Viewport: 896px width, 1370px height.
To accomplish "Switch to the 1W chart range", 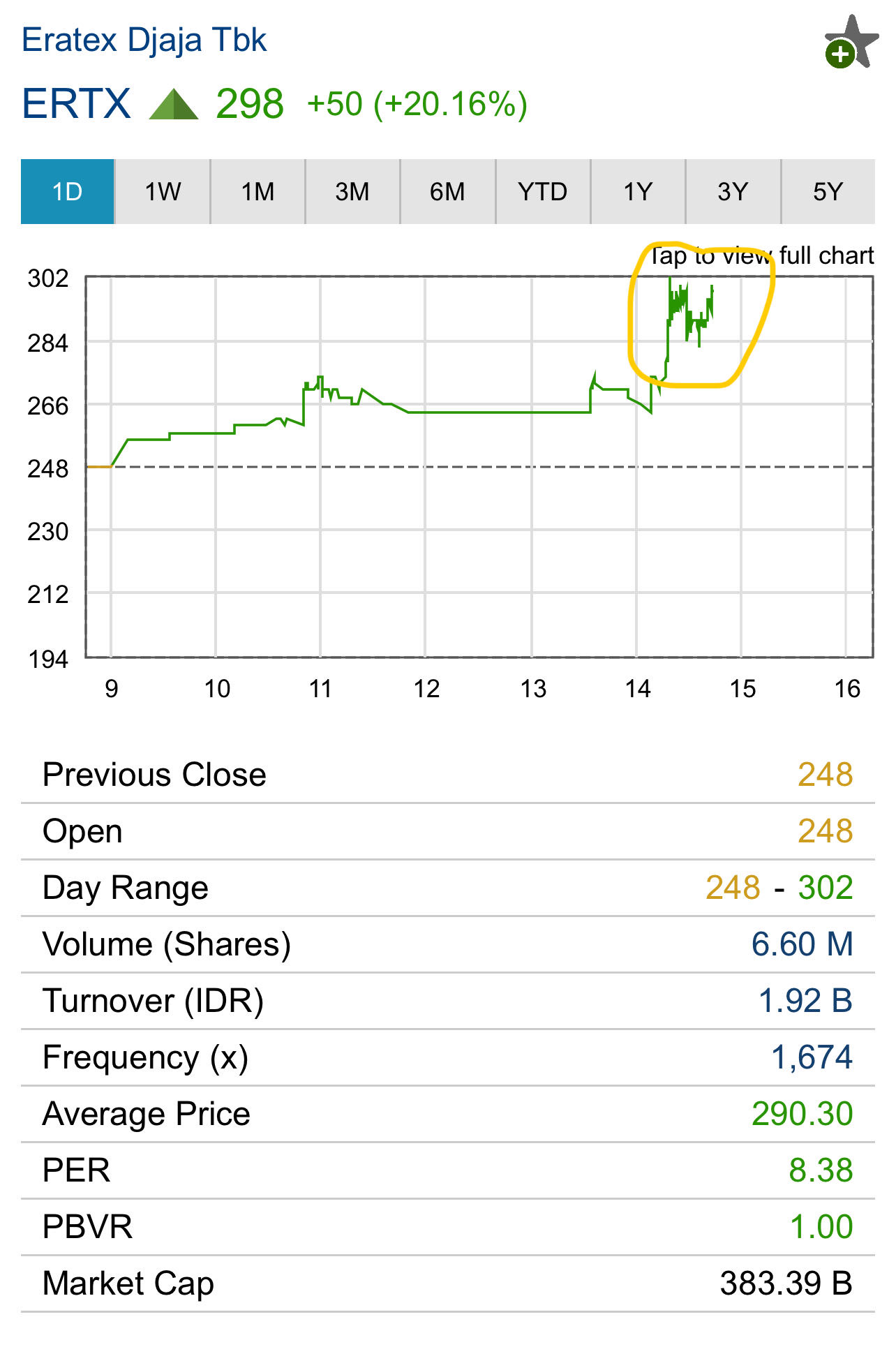I will click(x=163, y=192).
